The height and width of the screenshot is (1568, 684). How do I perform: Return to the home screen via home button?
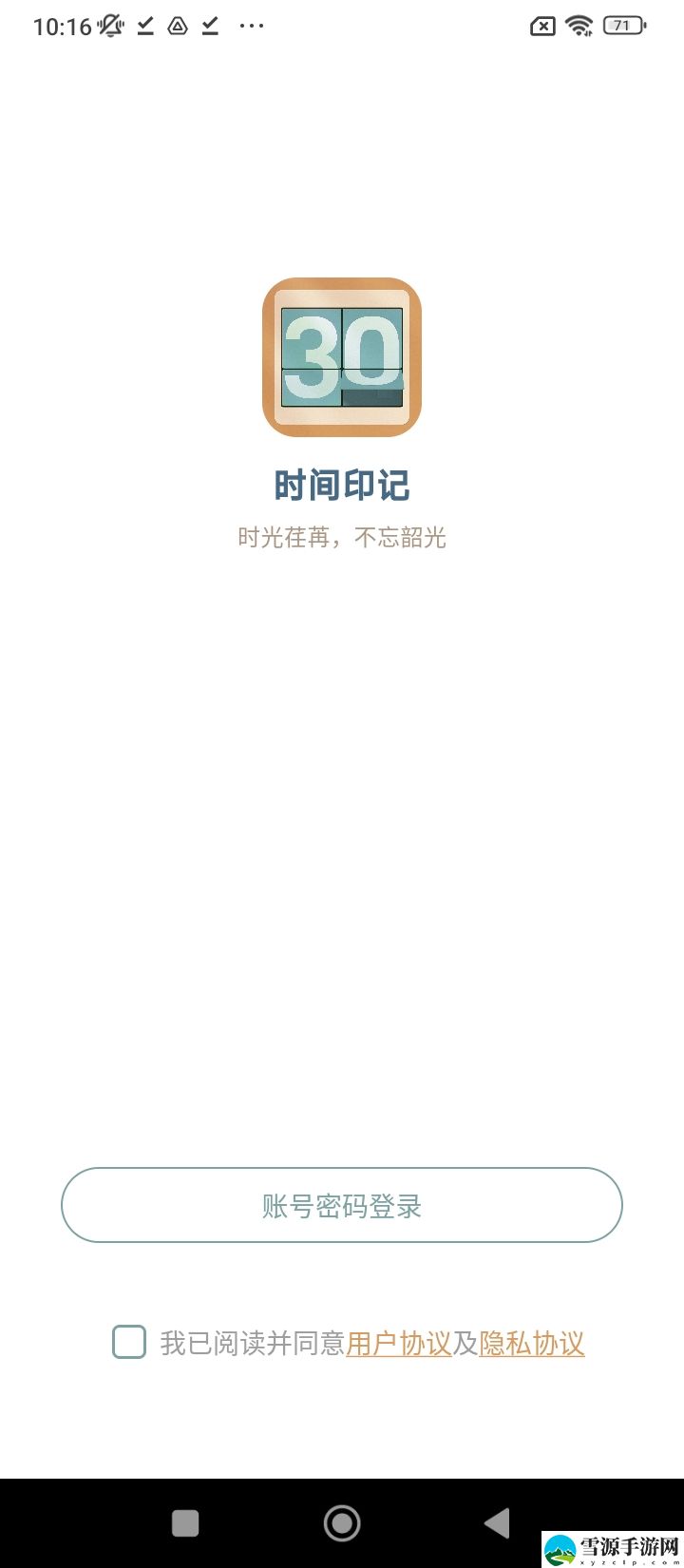click(x=342, y=1523)
